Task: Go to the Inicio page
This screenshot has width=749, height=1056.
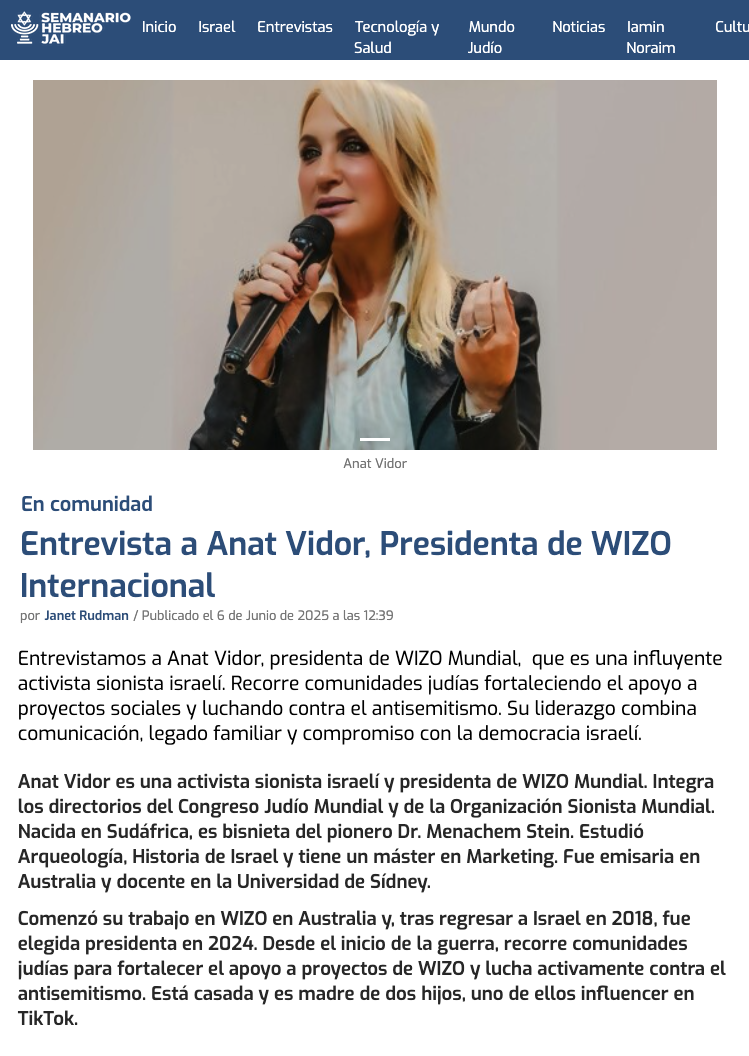Action: pos(159,27)
